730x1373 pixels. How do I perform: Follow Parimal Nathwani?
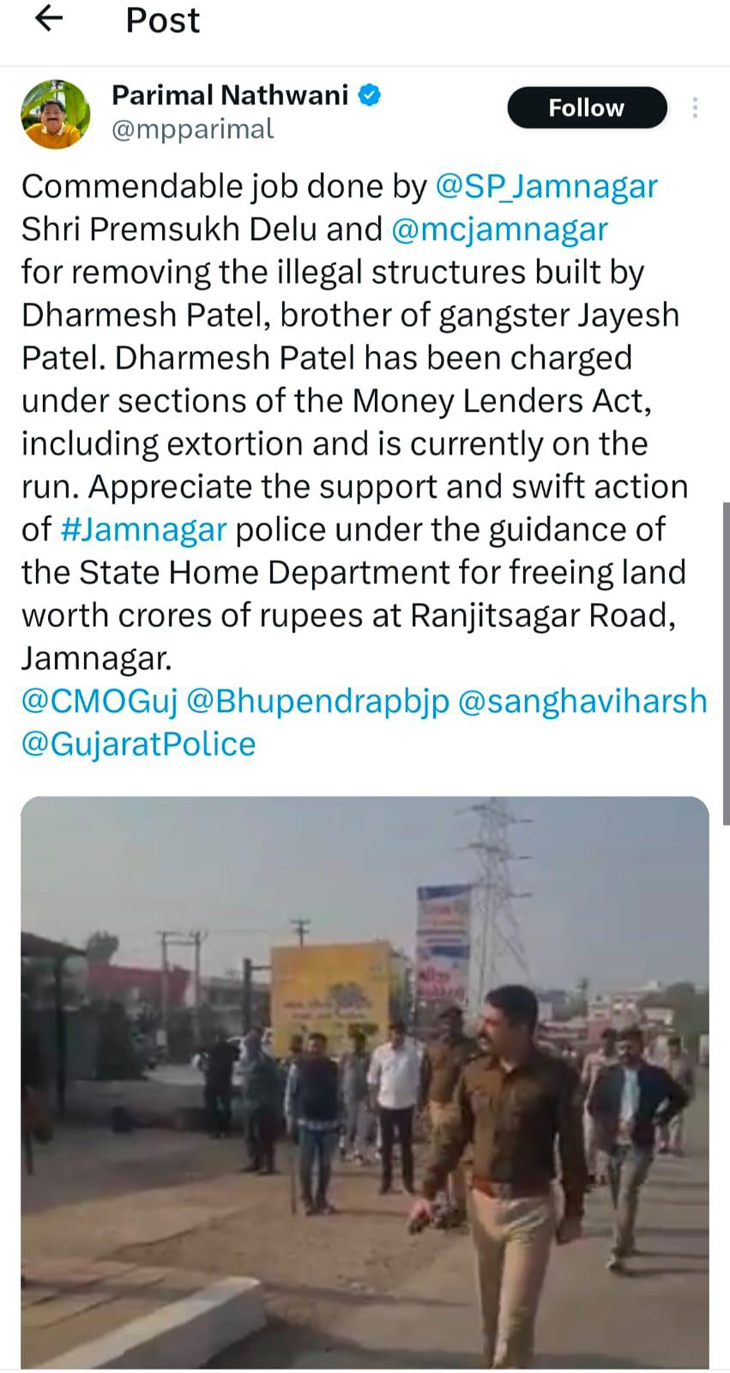click(x=586, y=108)
